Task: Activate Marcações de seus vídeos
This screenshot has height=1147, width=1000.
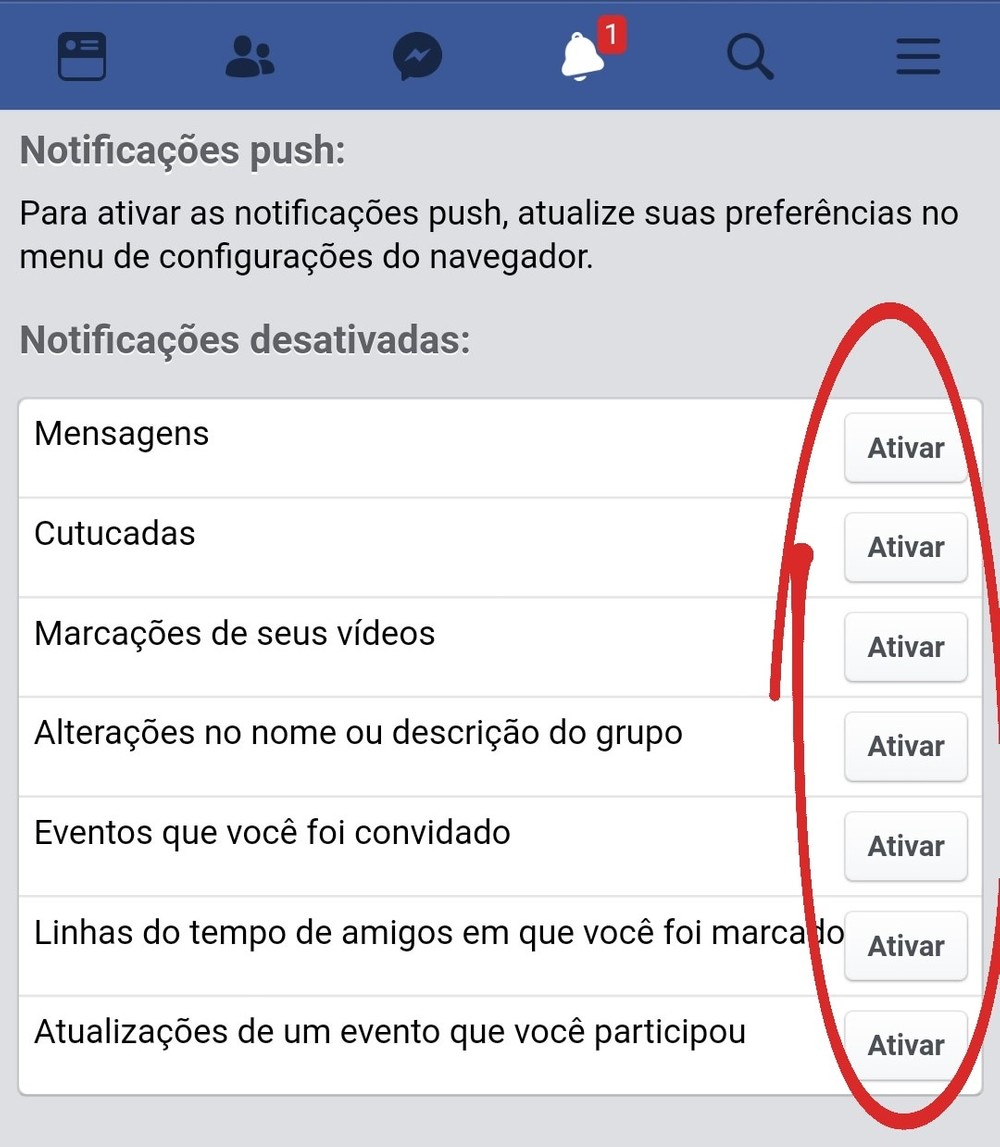Action: [905, 647]
